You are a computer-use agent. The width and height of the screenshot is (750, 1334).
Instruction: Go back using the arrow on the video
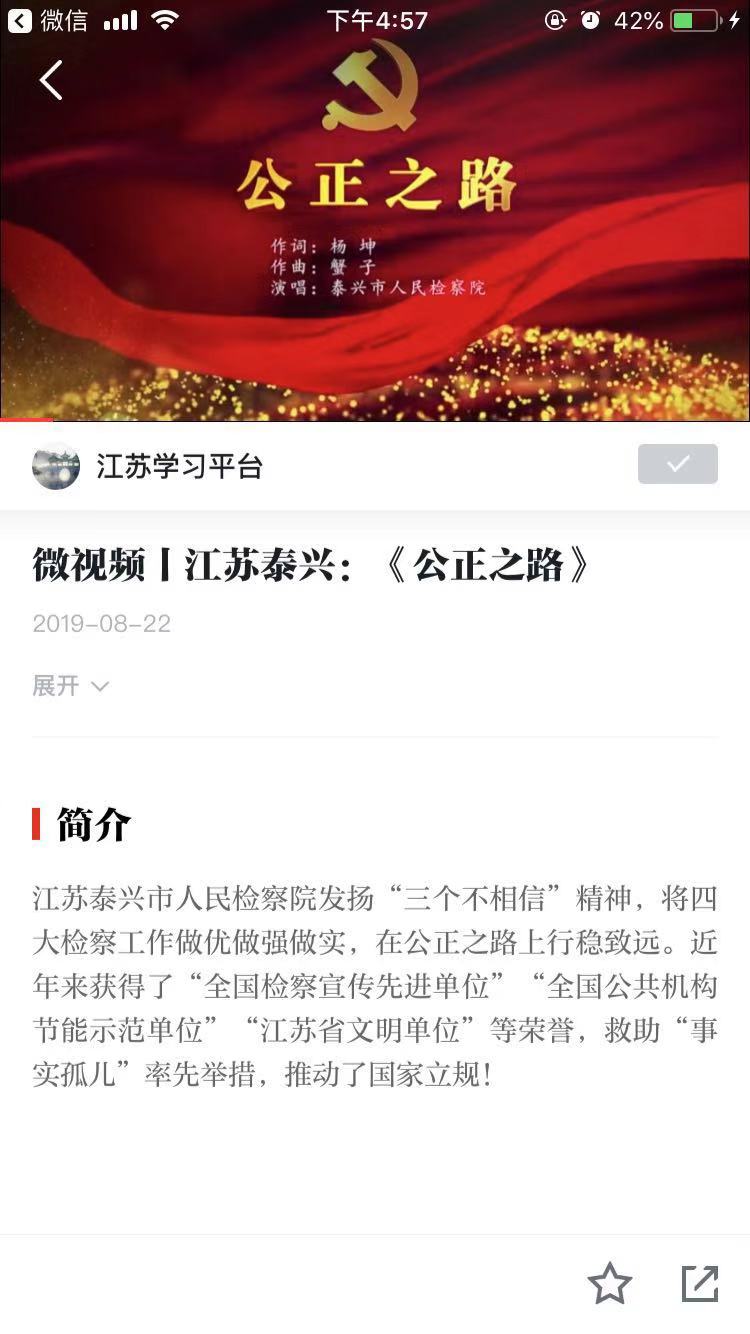pos(51,80)
